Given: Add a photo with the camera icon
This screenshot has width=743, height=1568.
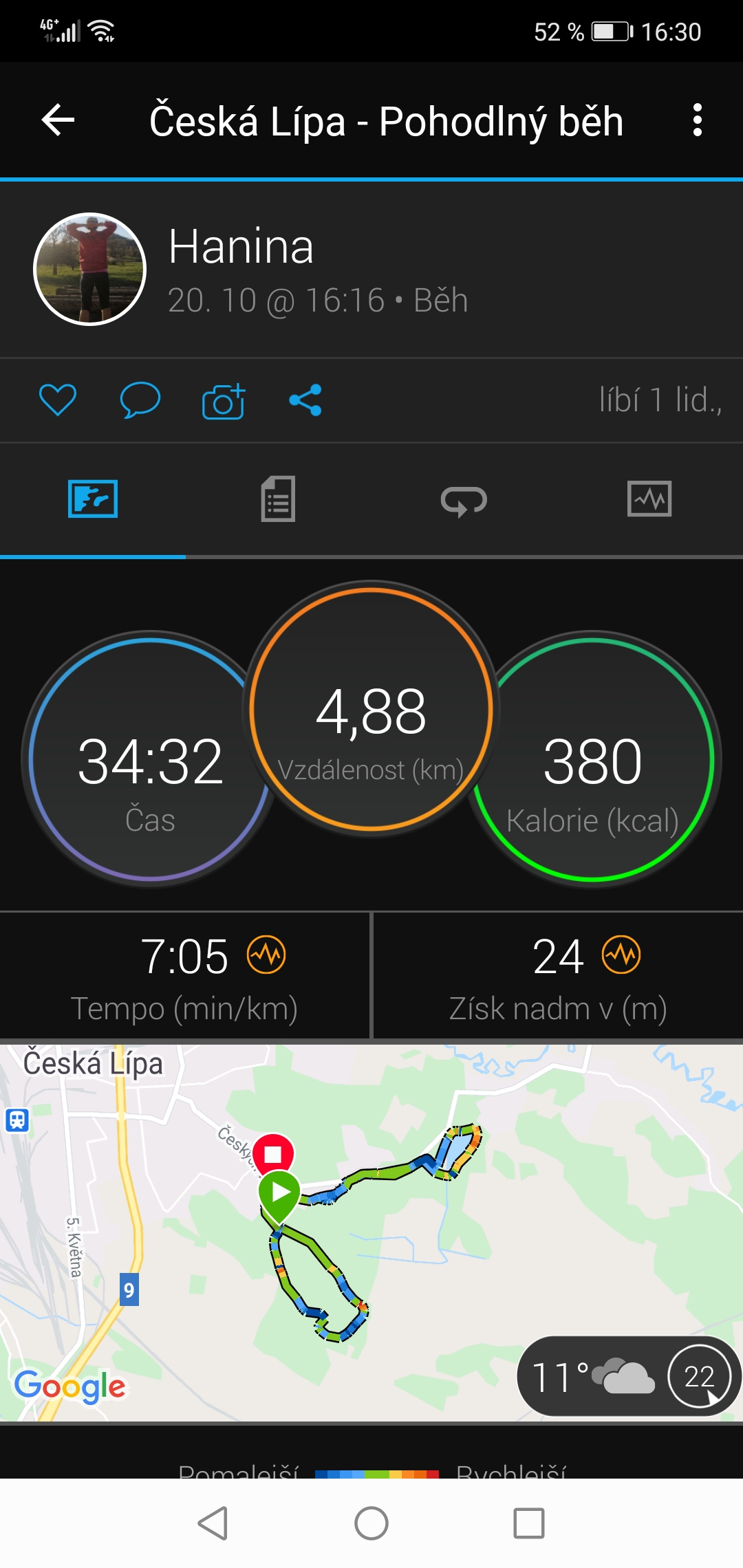Looking at the screenshot, I should 224,401.
